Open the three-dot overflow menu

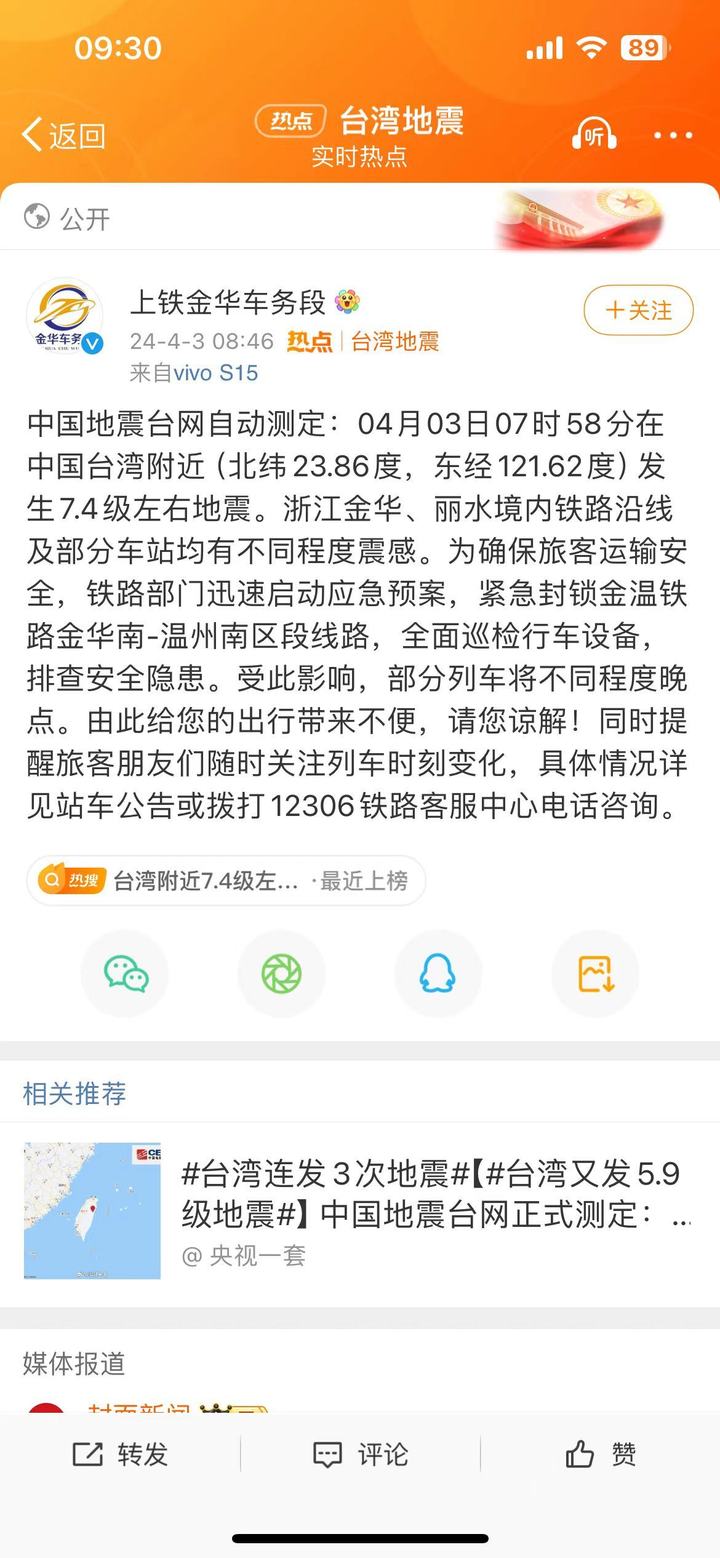tap(673, 135)
